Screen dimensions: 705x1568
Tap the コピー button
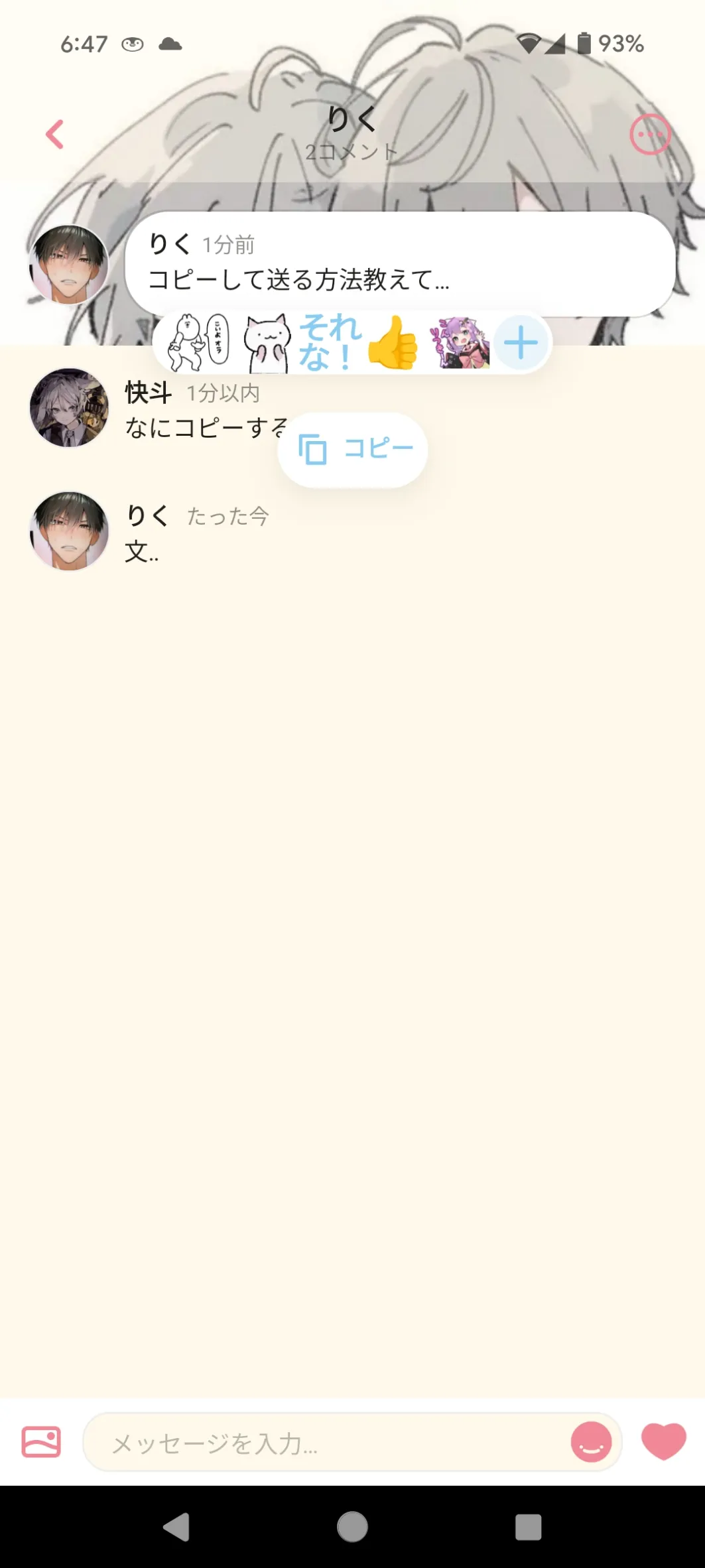click(353, 450)
